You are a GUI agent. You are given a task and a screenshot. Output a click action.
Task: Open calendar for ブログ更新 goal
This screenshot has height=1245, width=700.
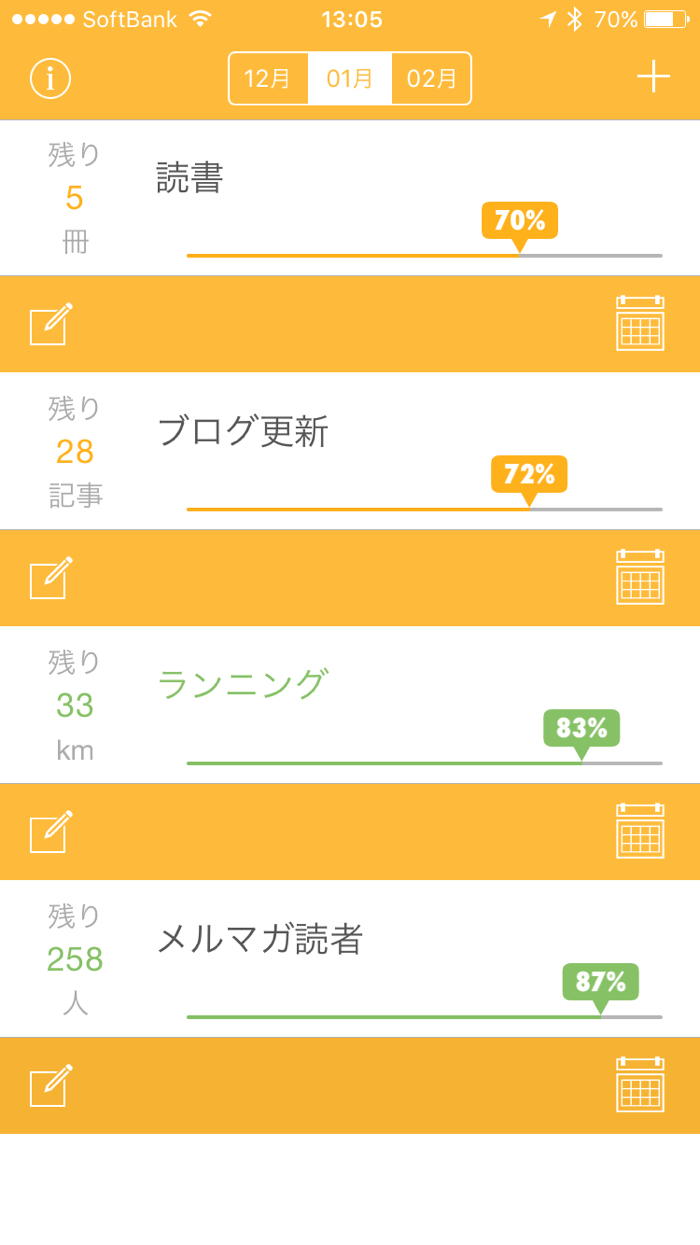point(640,577)
